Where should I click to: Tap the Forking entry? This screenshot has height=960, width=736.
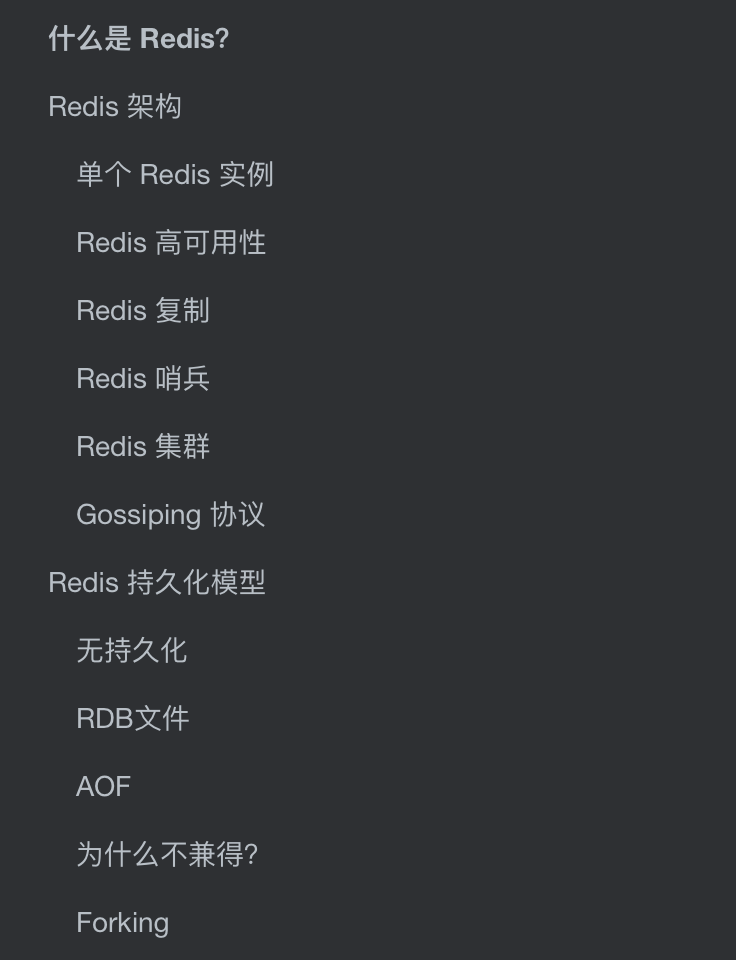(122, 923)
